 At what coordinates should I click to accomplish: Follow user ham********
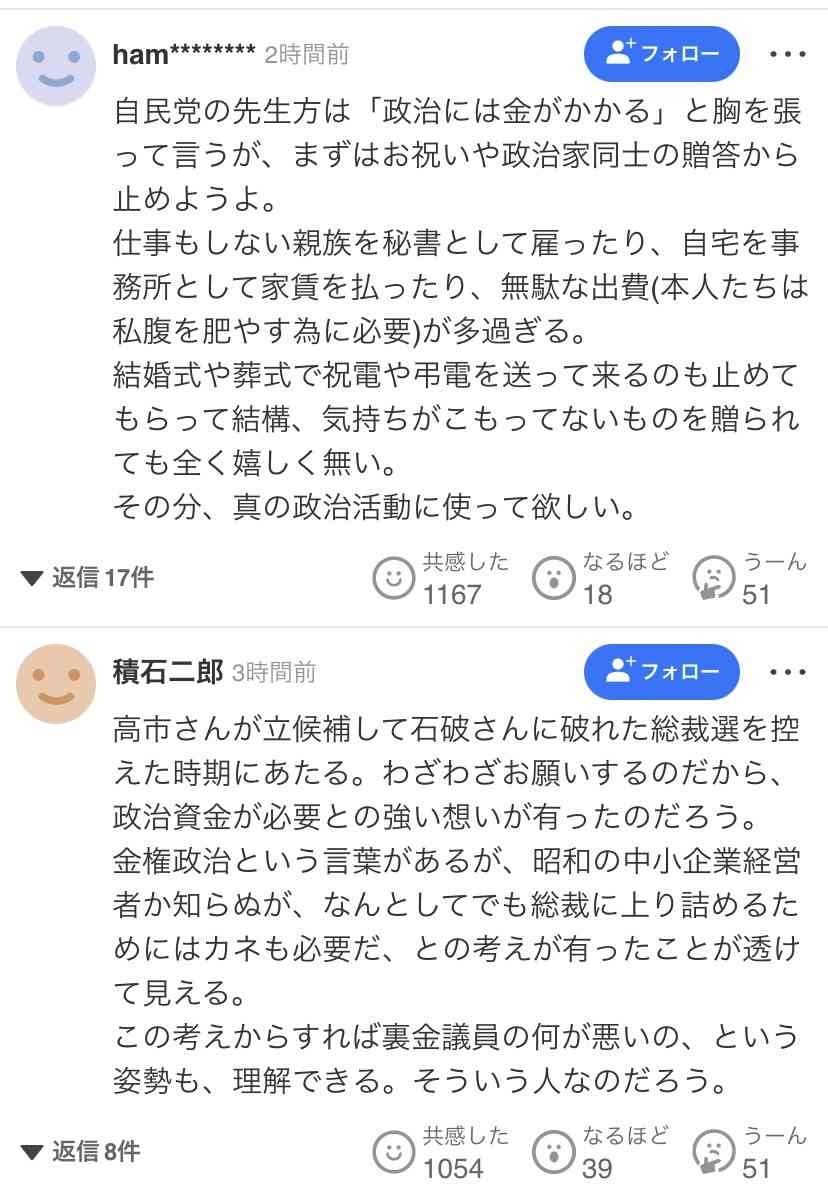[661, 54]
